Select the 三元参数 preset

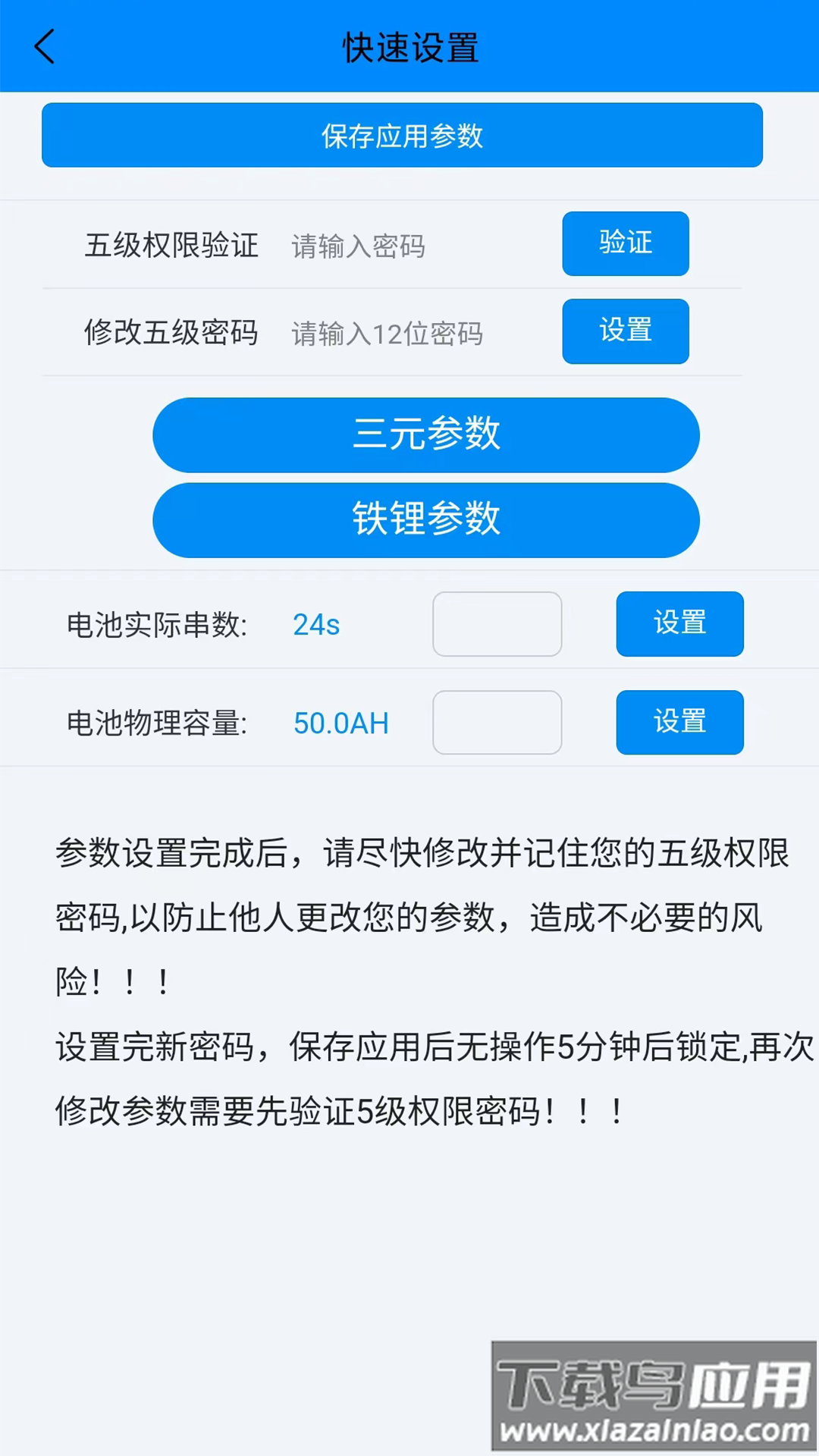pos(425,435)
